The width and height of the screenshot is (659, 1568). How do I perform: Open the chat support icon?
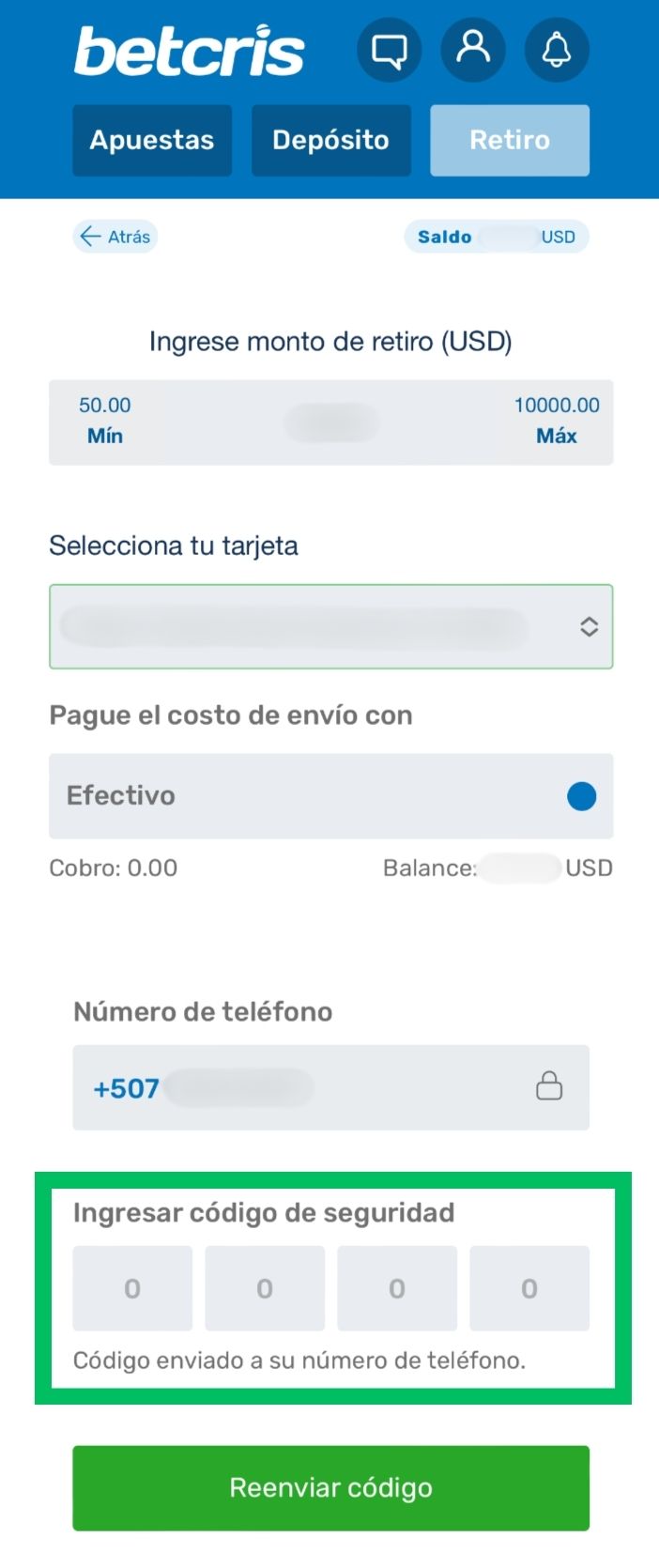[389, 49]
